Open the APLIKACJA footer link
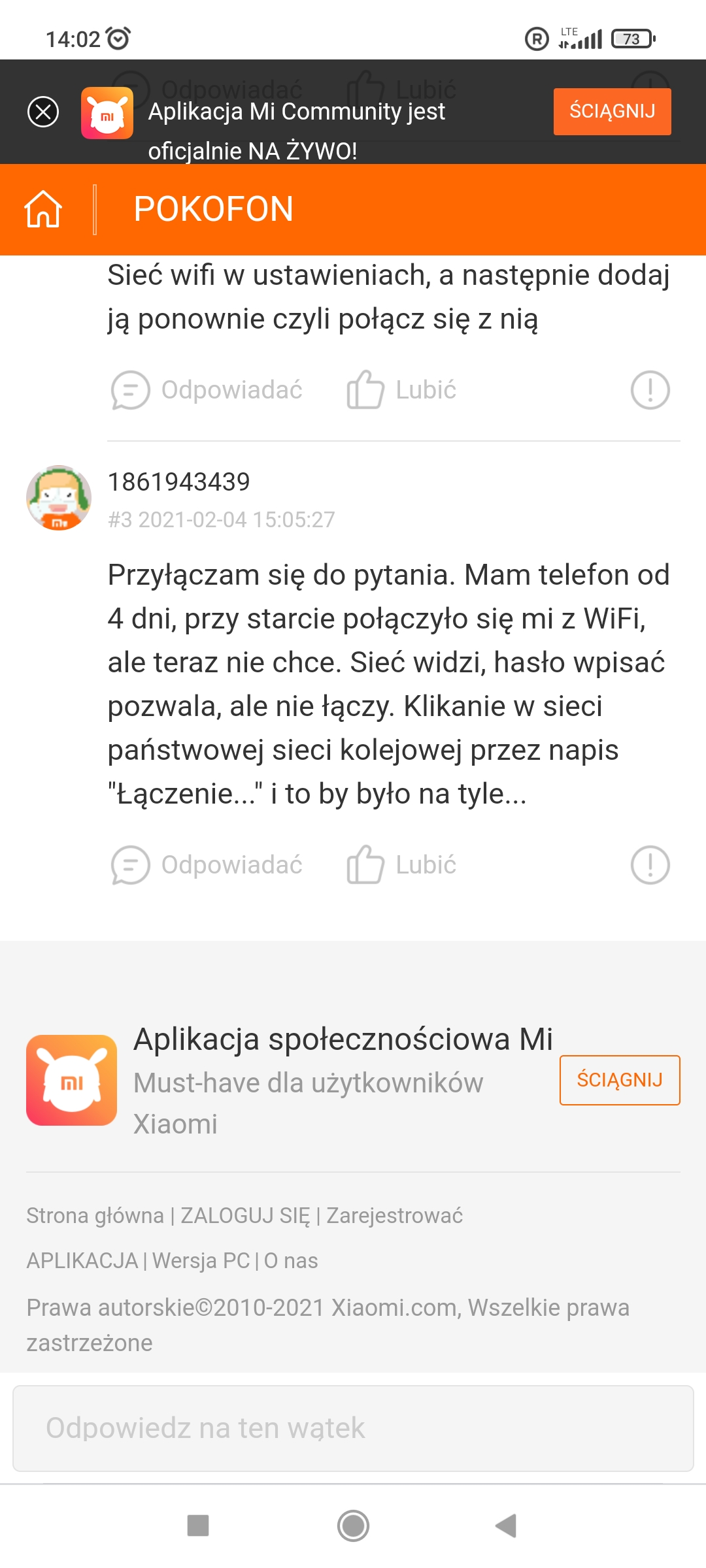Image resolution: width=706 pixels, height=1568 pixels. 82,1260
